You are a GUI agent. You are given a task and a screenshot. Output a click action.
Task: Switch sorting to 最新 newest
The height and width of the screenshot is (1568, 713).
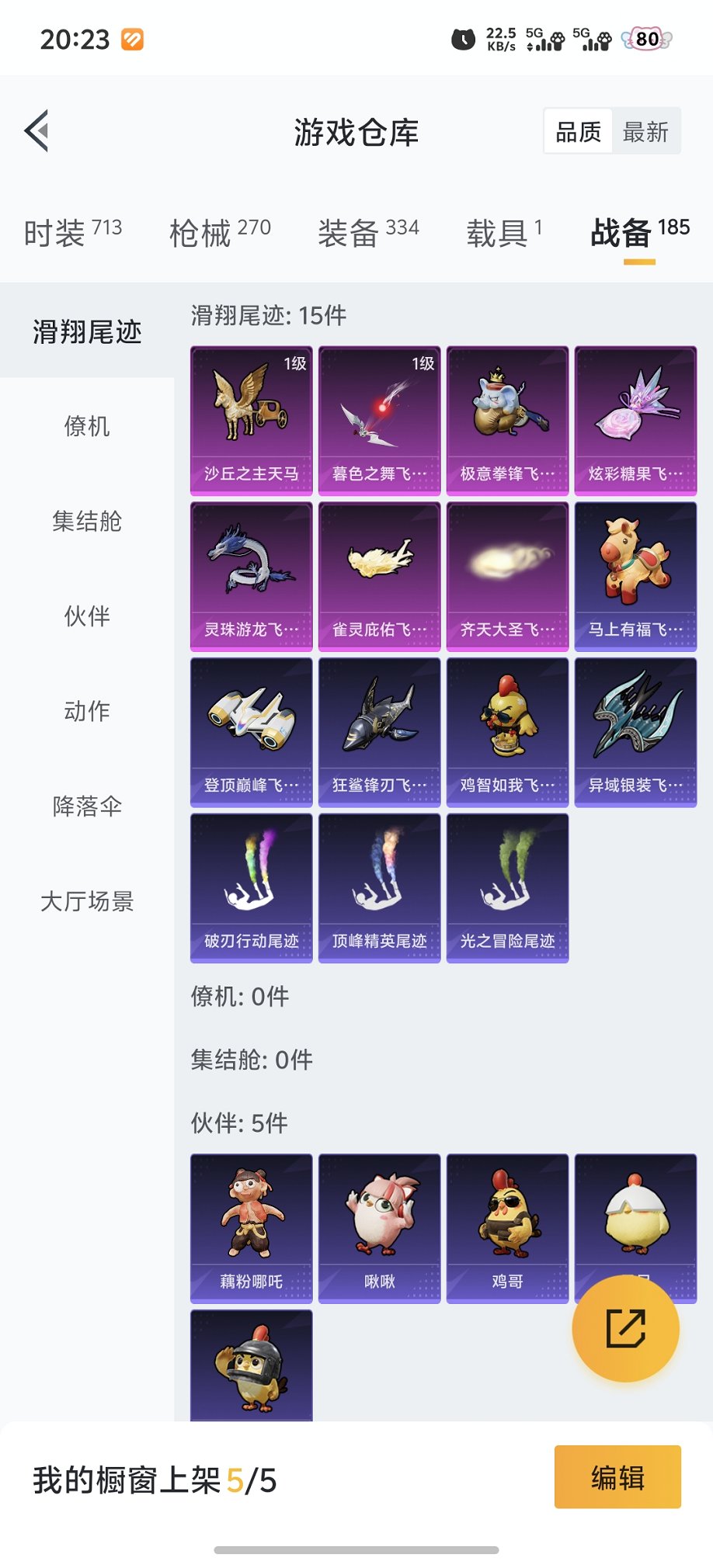pyautogui.click(x=647, y=130)
